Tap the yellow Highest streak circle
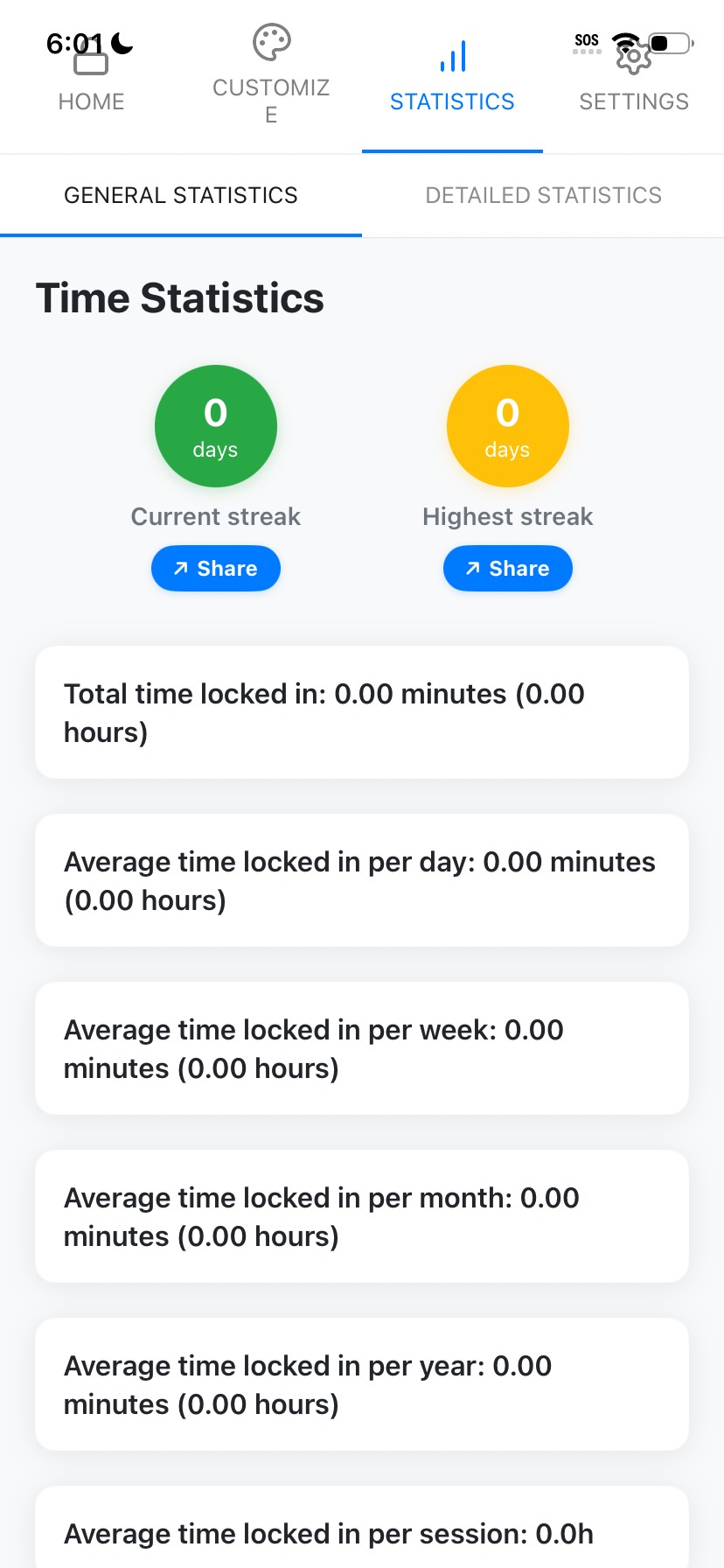 click(x=507, y=426)
